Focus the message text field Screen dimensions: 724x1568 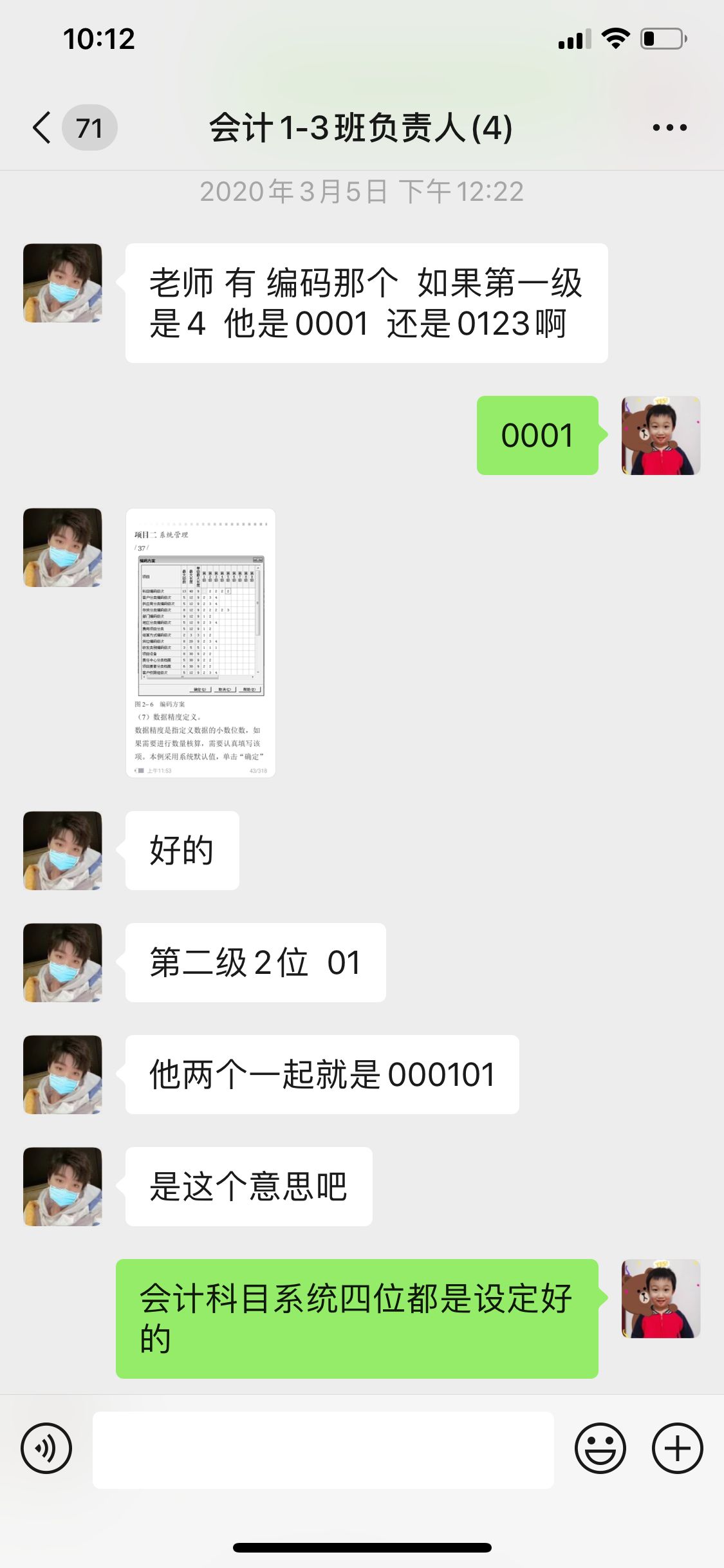(x=323, y=1450)
